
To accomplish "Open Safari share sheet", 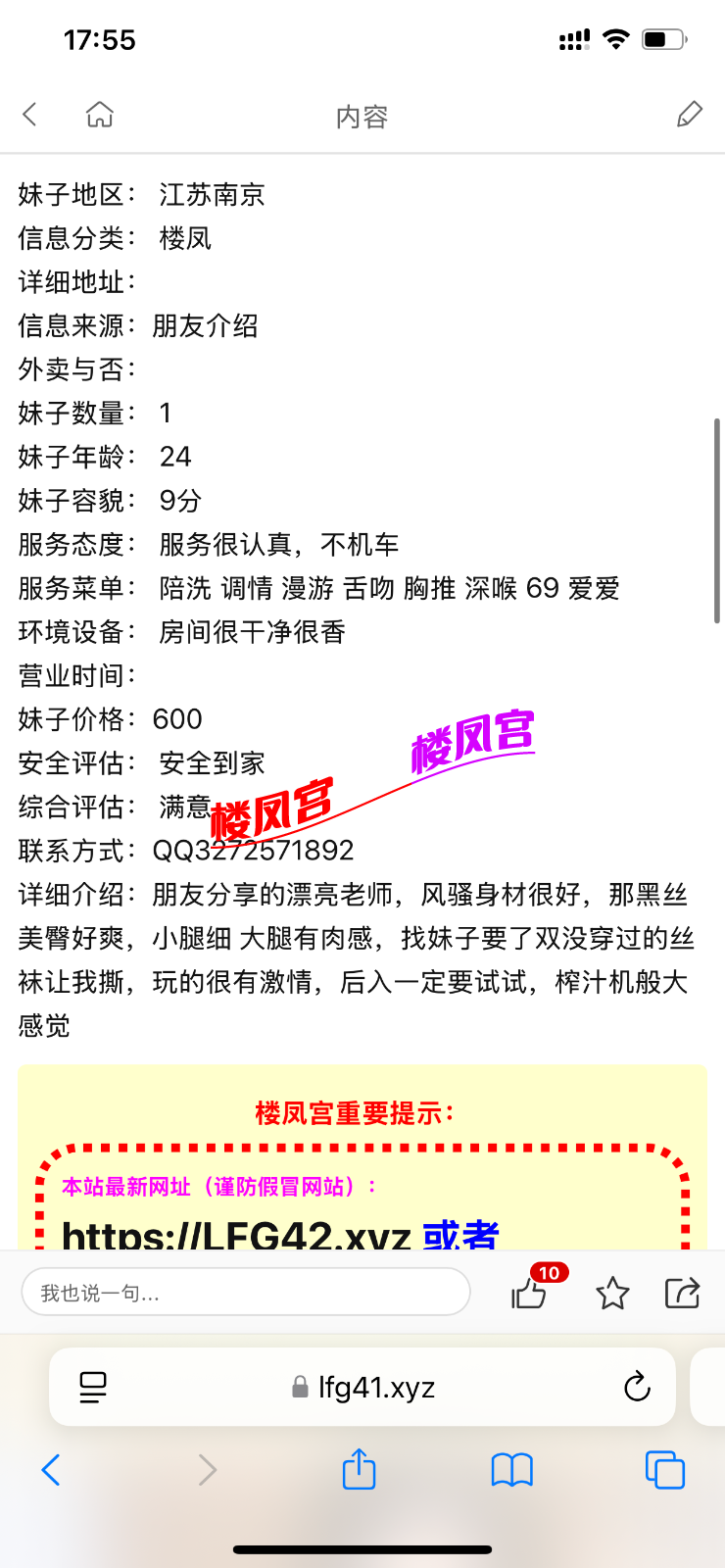I will click(360, 1470).
